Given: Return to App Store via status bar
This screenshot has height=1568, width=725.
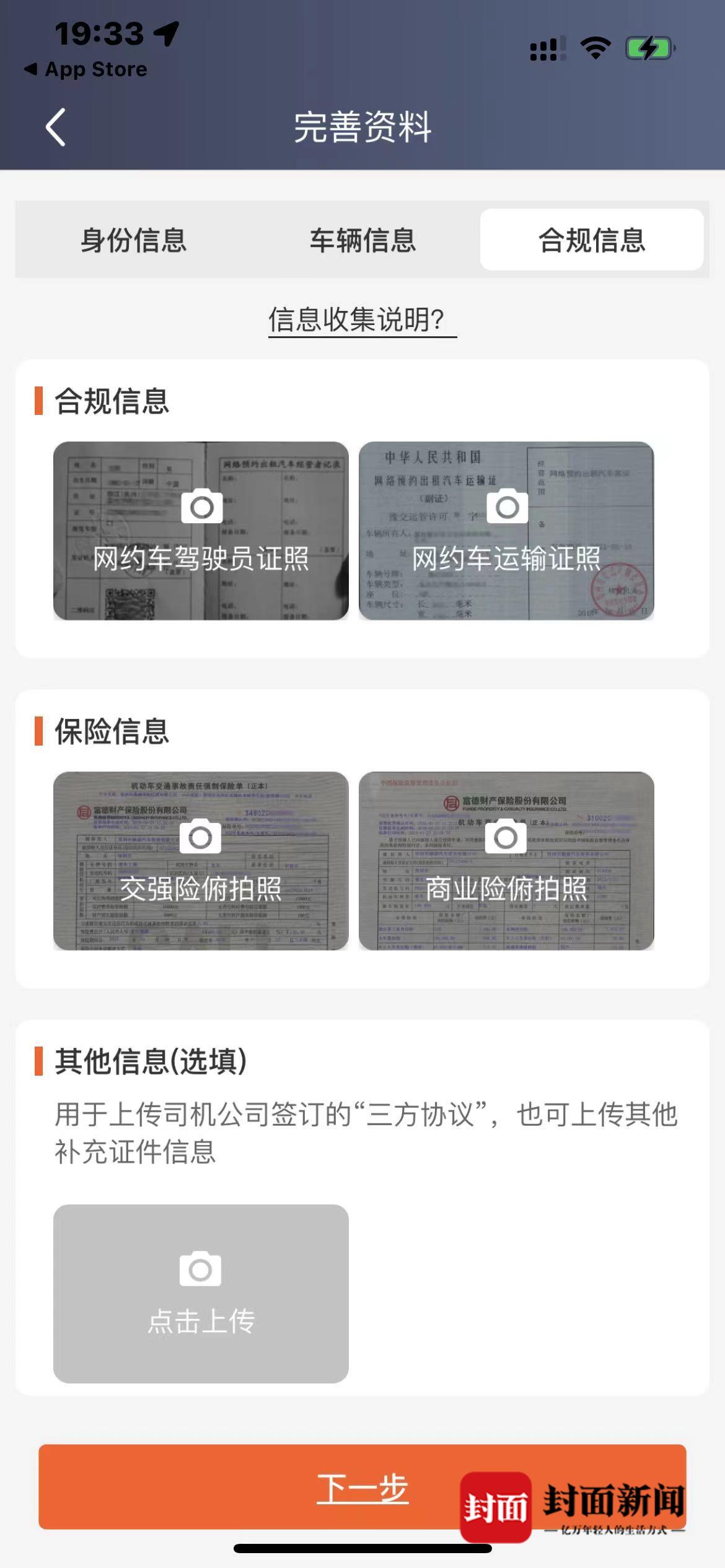Looking at the screenshot, I should point(87,69).
